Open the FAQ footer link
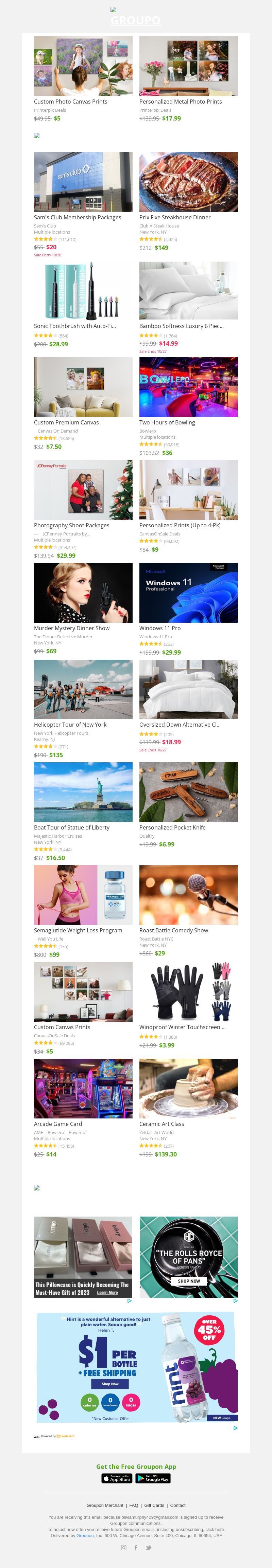 click(x=134, y=1505)
